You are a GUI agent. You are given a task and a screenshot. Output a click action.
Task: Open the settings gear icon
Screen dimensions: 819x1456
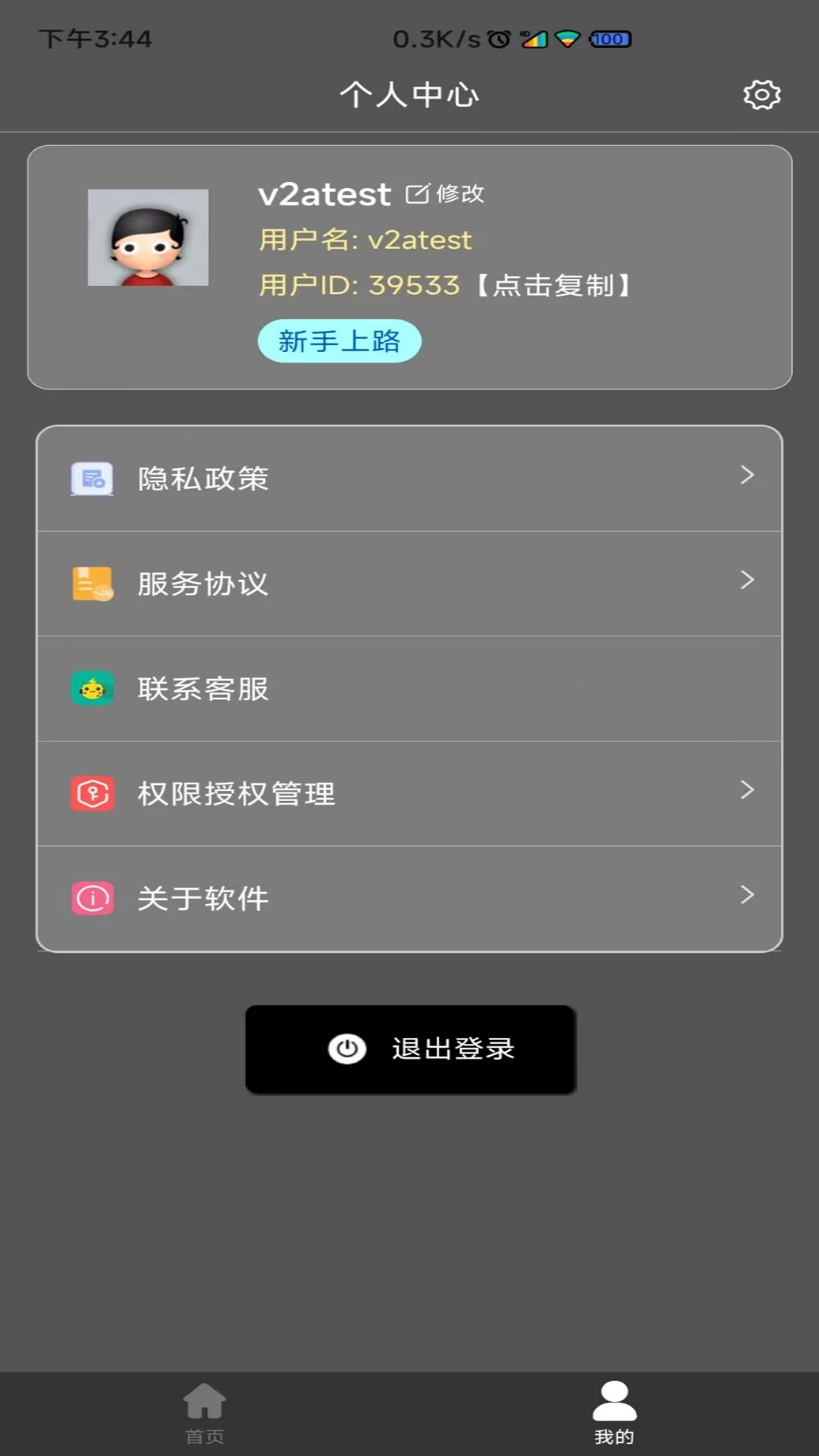tap(761, 95)
